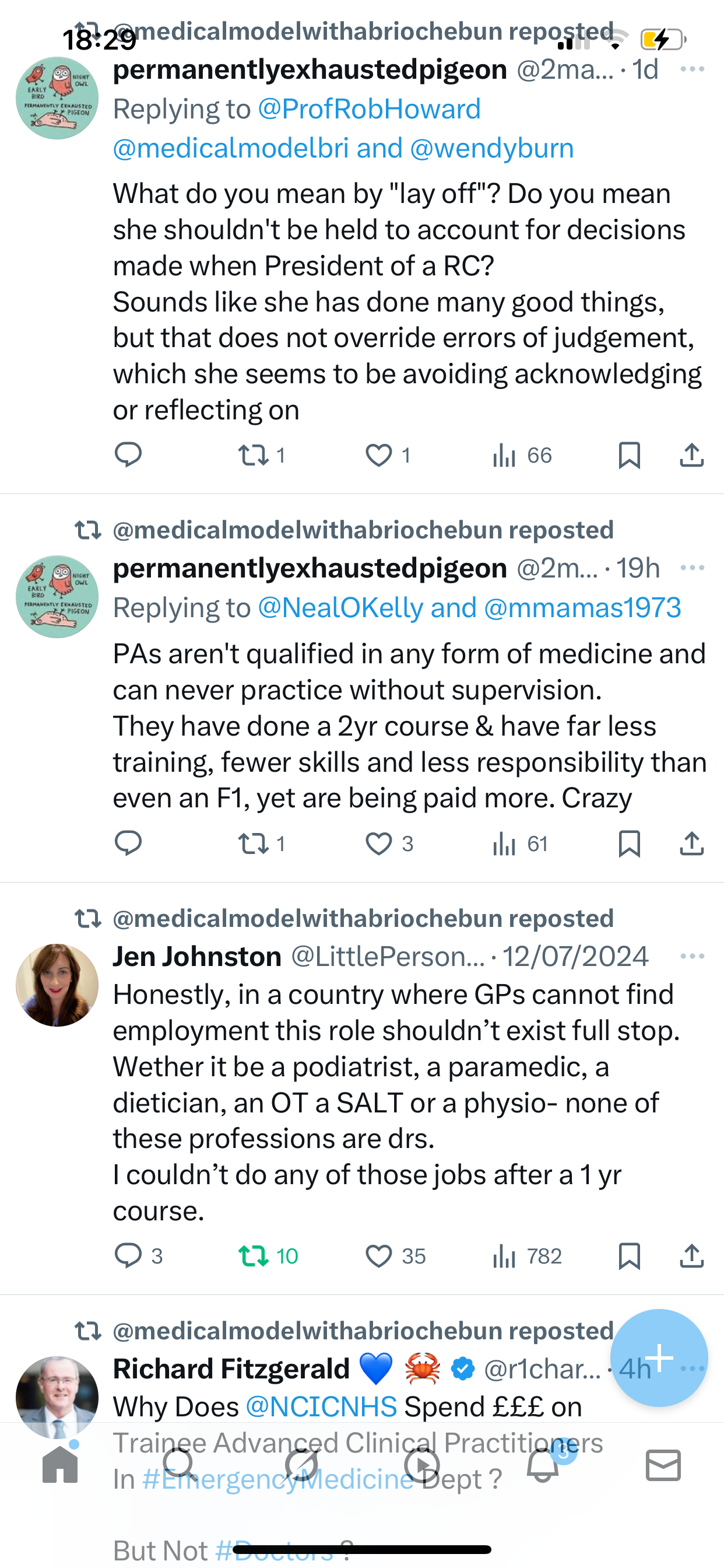Compose a new post with the plus button
Image resolution: width=724 pixels, height=1568 pixels.
(659, 1357)
